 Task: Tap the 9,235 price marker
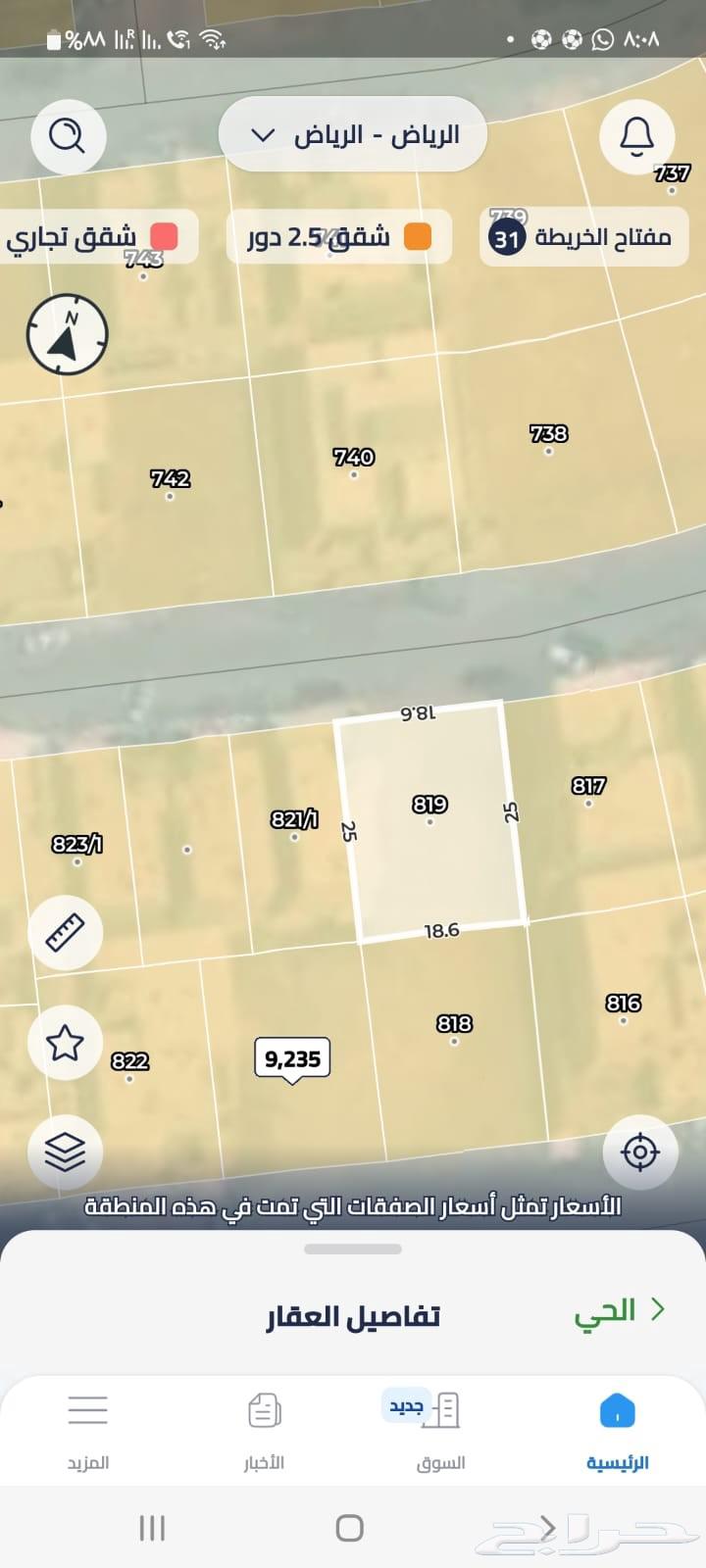292,1058
